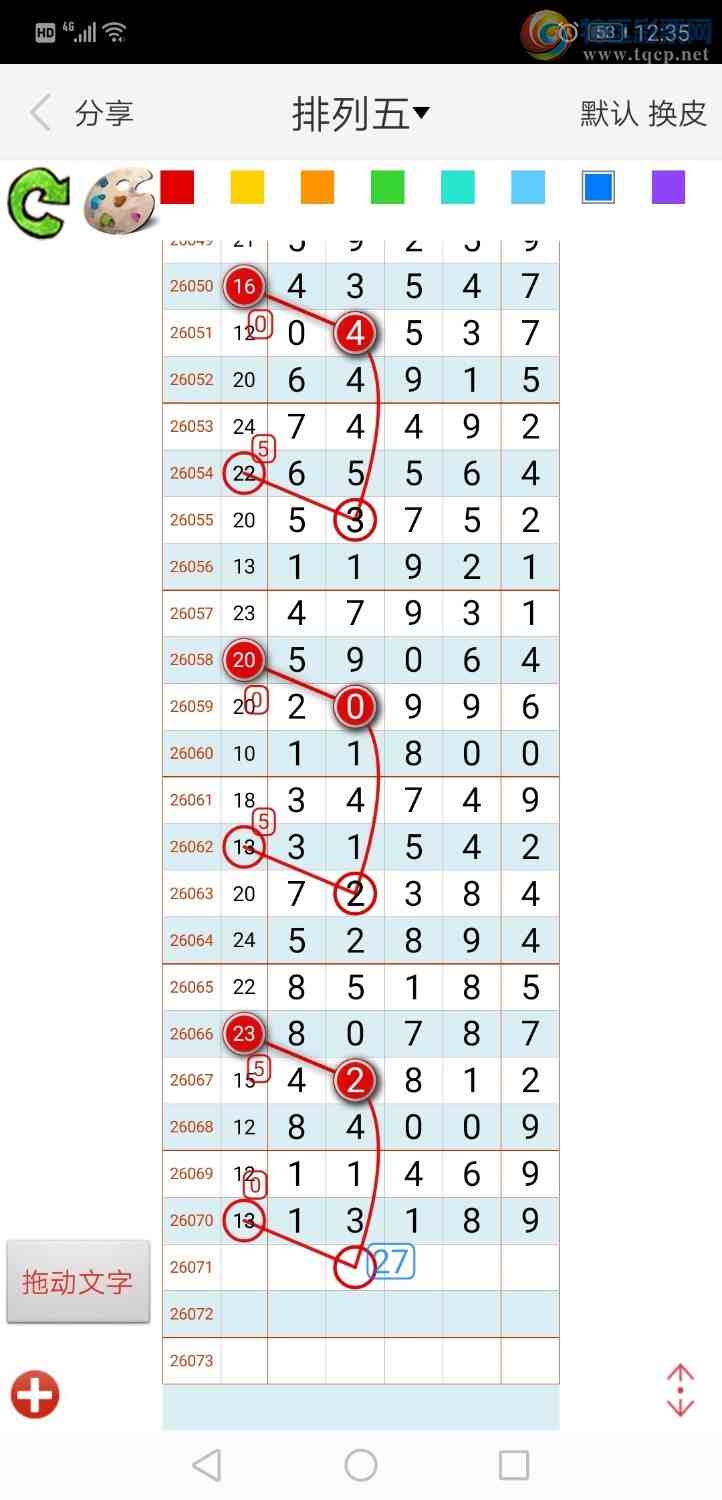Open the system recent apps view
Viewport: 722px width, 1500px height.
pyautogui.click(x=513, y=1466)
